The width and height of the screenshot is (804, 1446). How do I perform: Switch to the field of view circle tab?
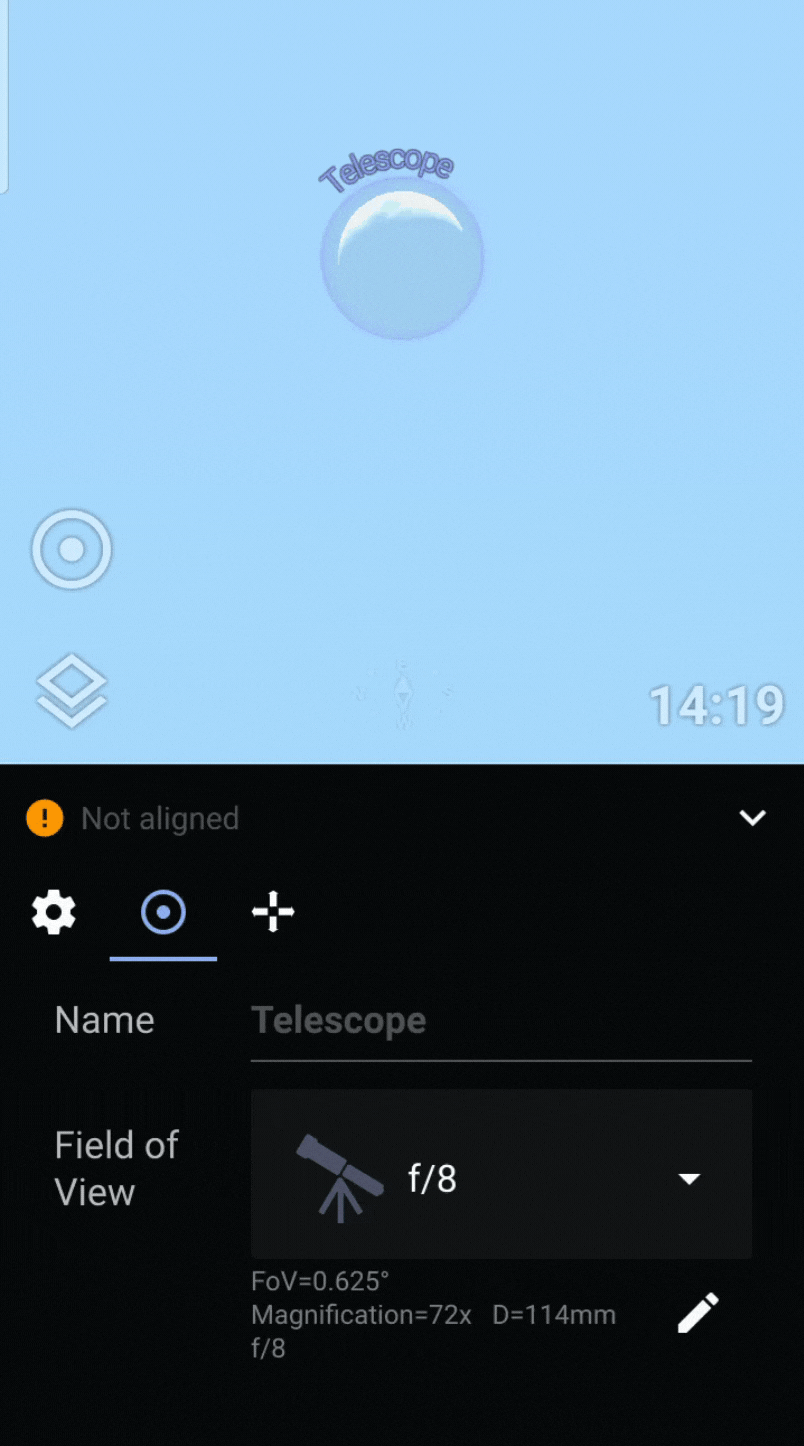(x=163, y=913)
